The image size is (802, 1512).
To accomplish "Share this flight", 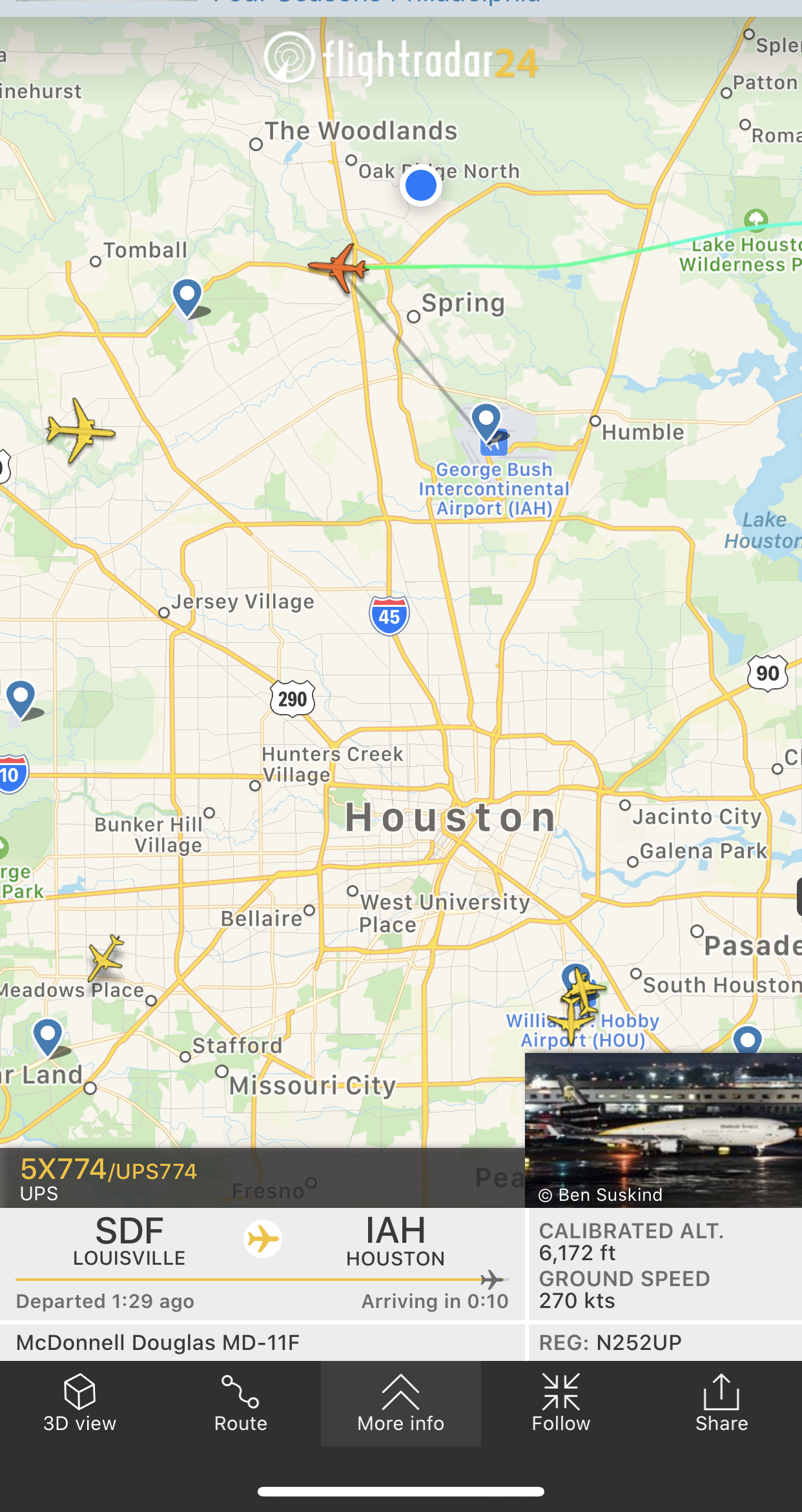I will (x=721, y=1404).
